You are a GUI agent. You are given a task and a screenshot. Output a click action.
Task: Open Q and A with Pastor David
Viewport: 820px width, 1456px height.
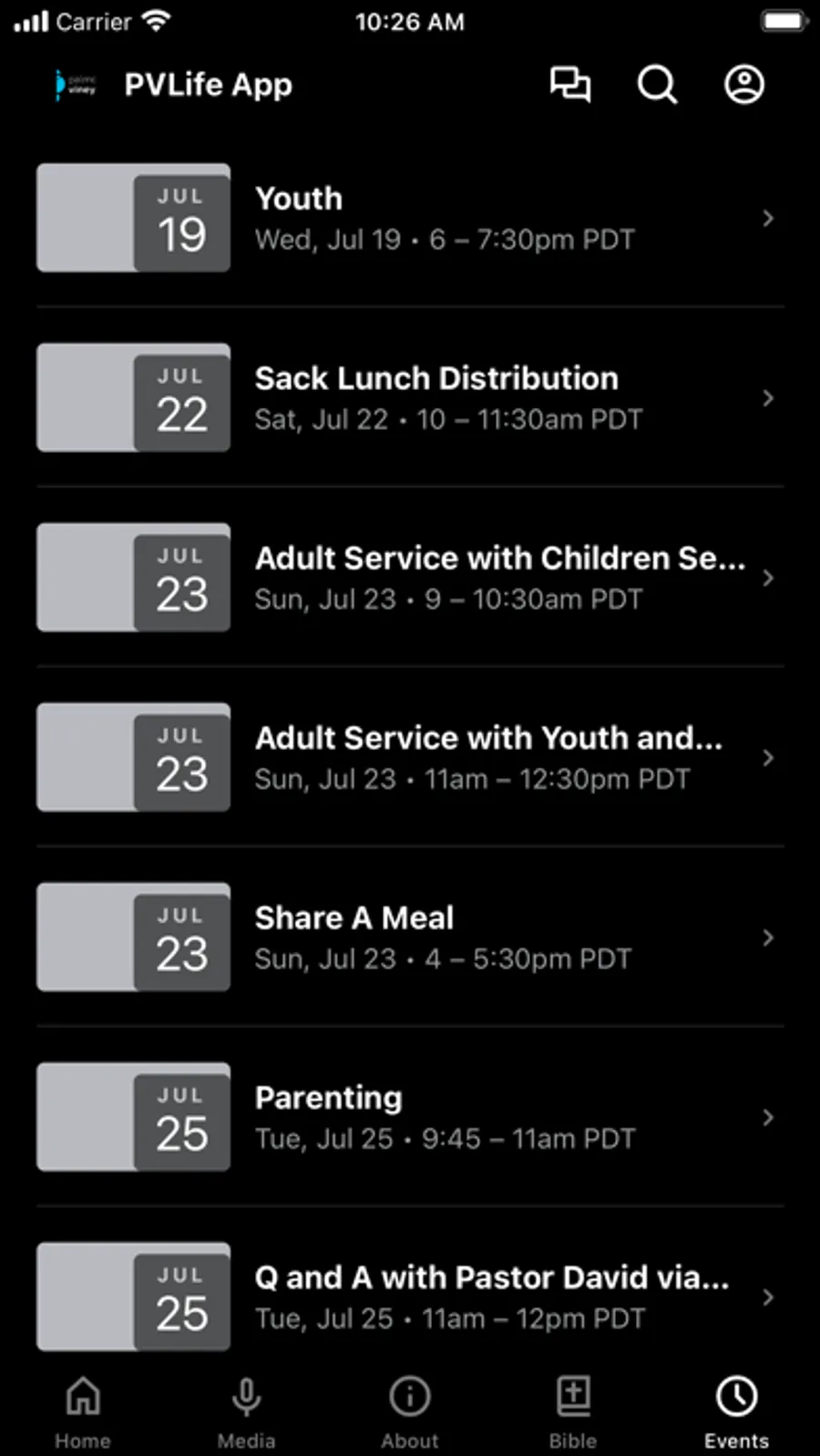coord(410,1297)
